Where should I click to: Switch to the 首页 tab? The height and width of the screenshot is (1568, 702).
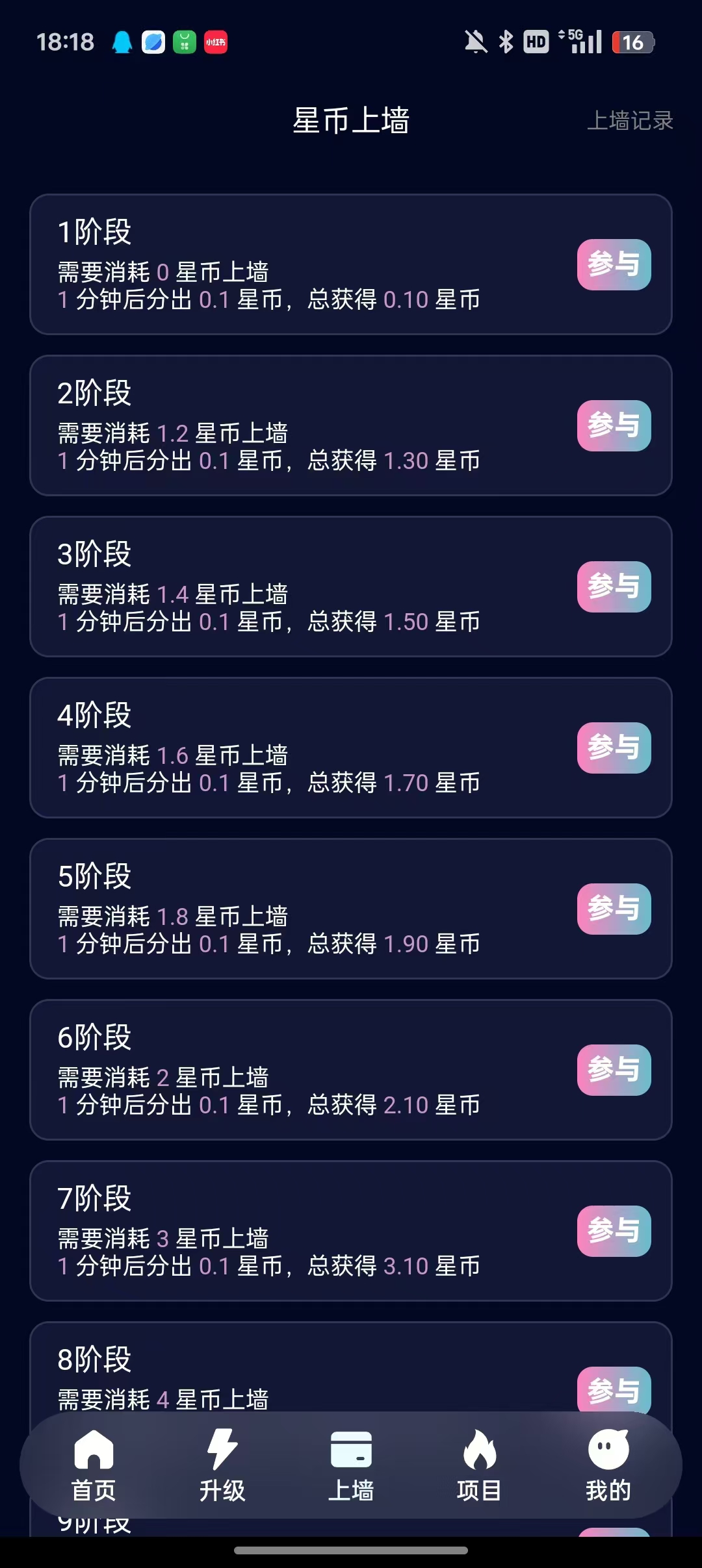[94, 1466]
